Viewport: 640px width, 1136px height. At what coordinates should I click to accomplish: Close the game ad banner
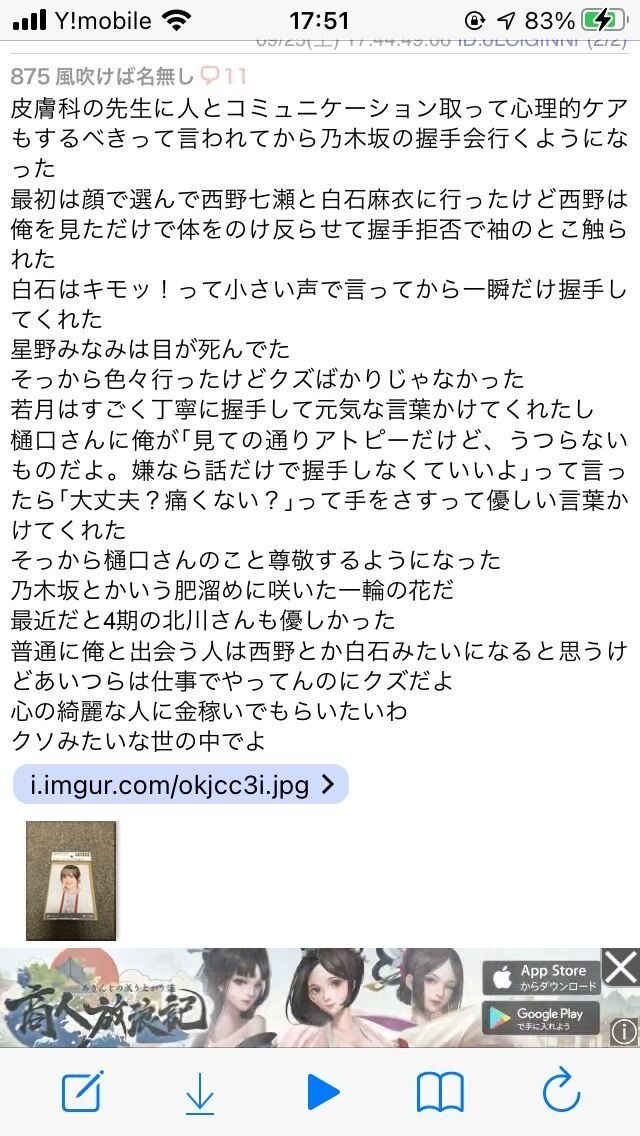point(621,967)
